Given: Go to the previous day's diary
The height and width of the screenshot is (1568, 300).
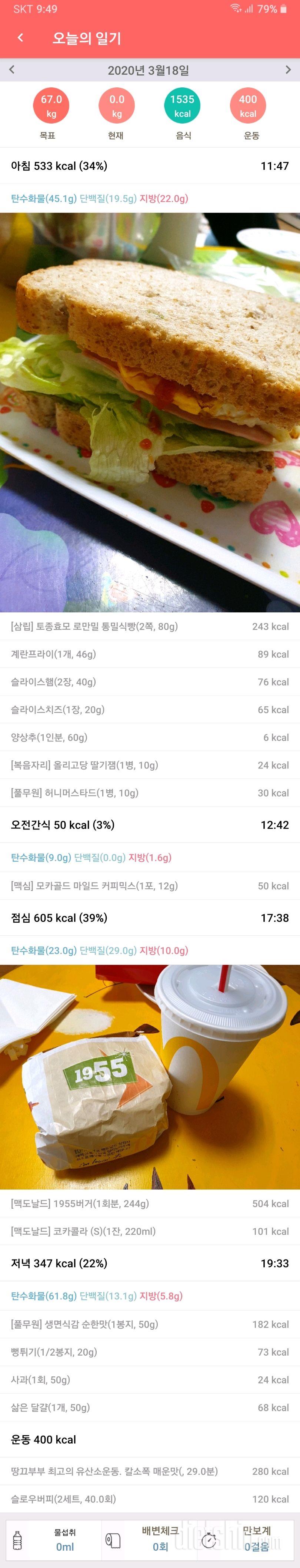Looking at the screenshot, I should coord(11,70).
